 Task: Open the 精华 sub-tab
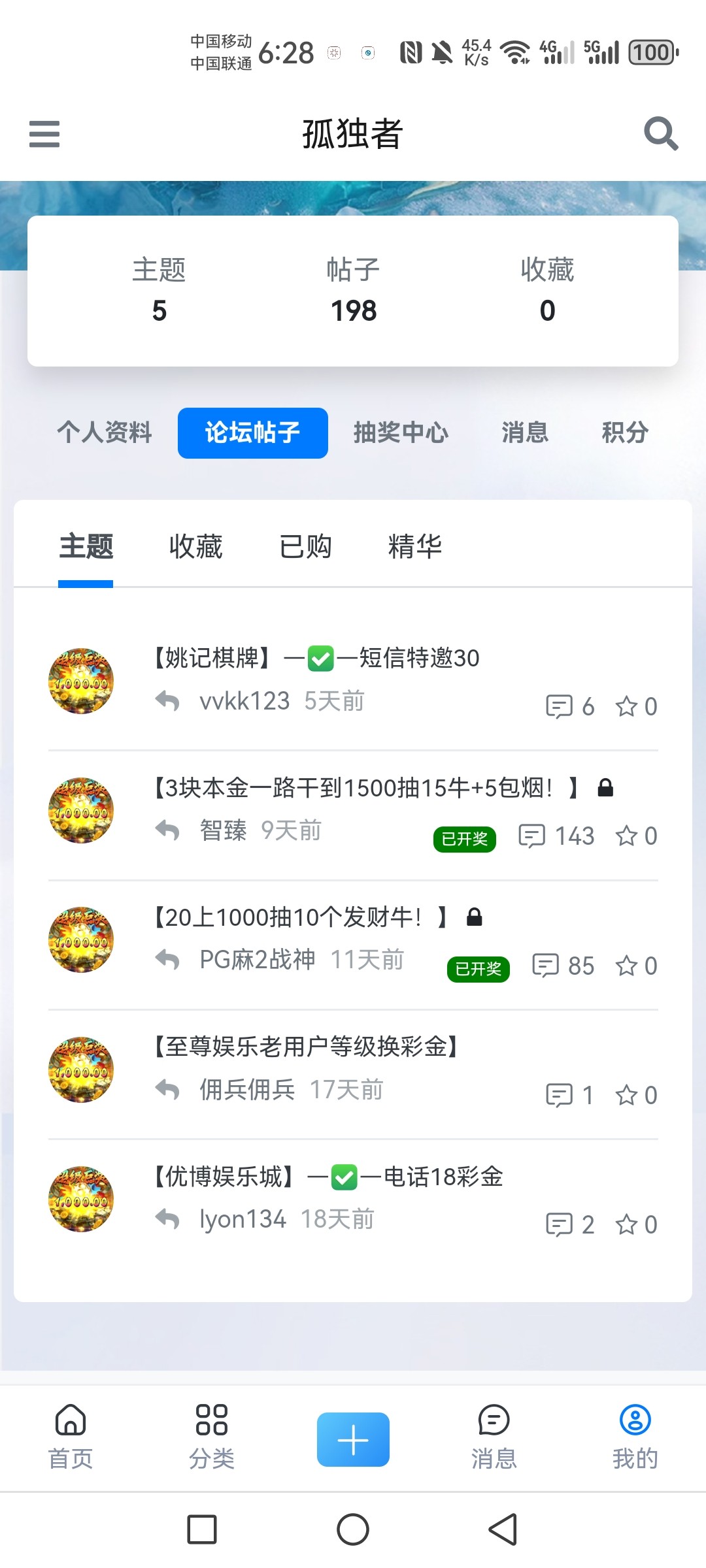coord(415,546)
